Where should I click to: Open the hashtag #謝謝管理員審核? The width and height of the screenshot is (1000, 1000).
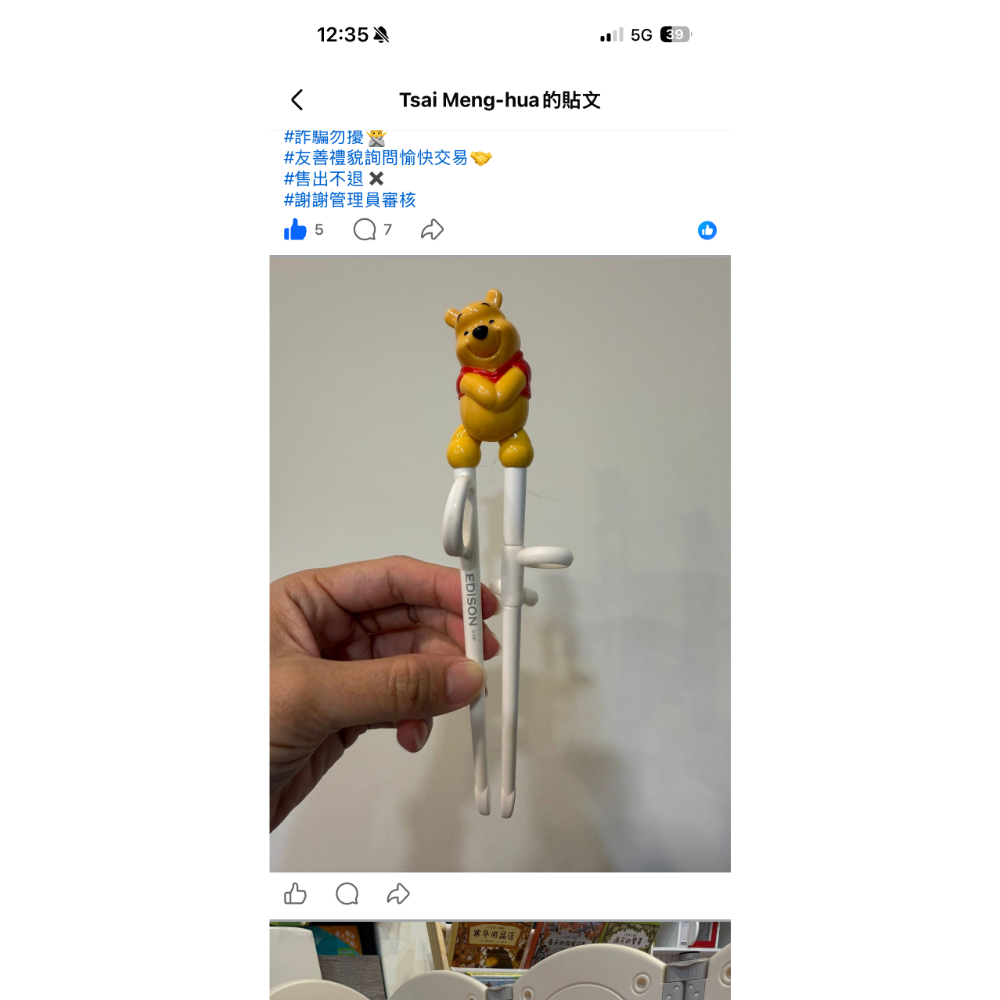click(x=350, y=200)
